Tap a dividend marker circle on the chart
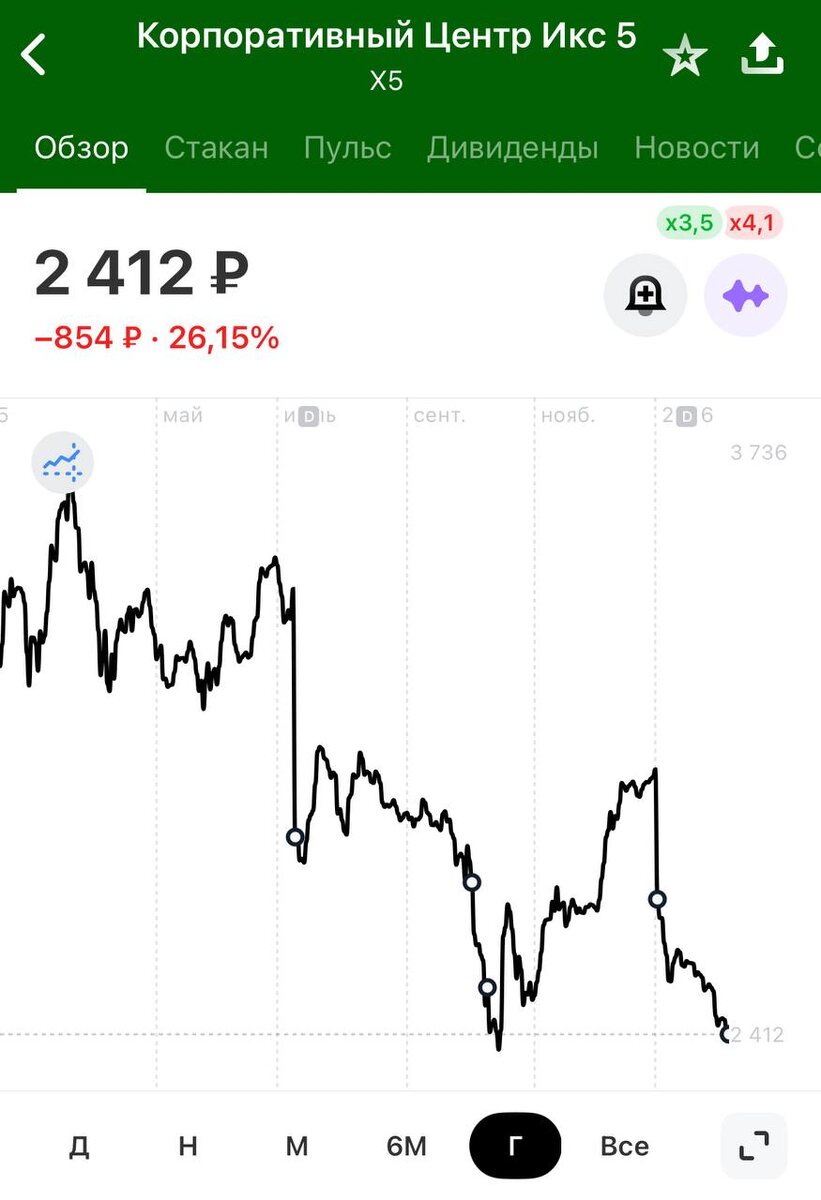 296,835
